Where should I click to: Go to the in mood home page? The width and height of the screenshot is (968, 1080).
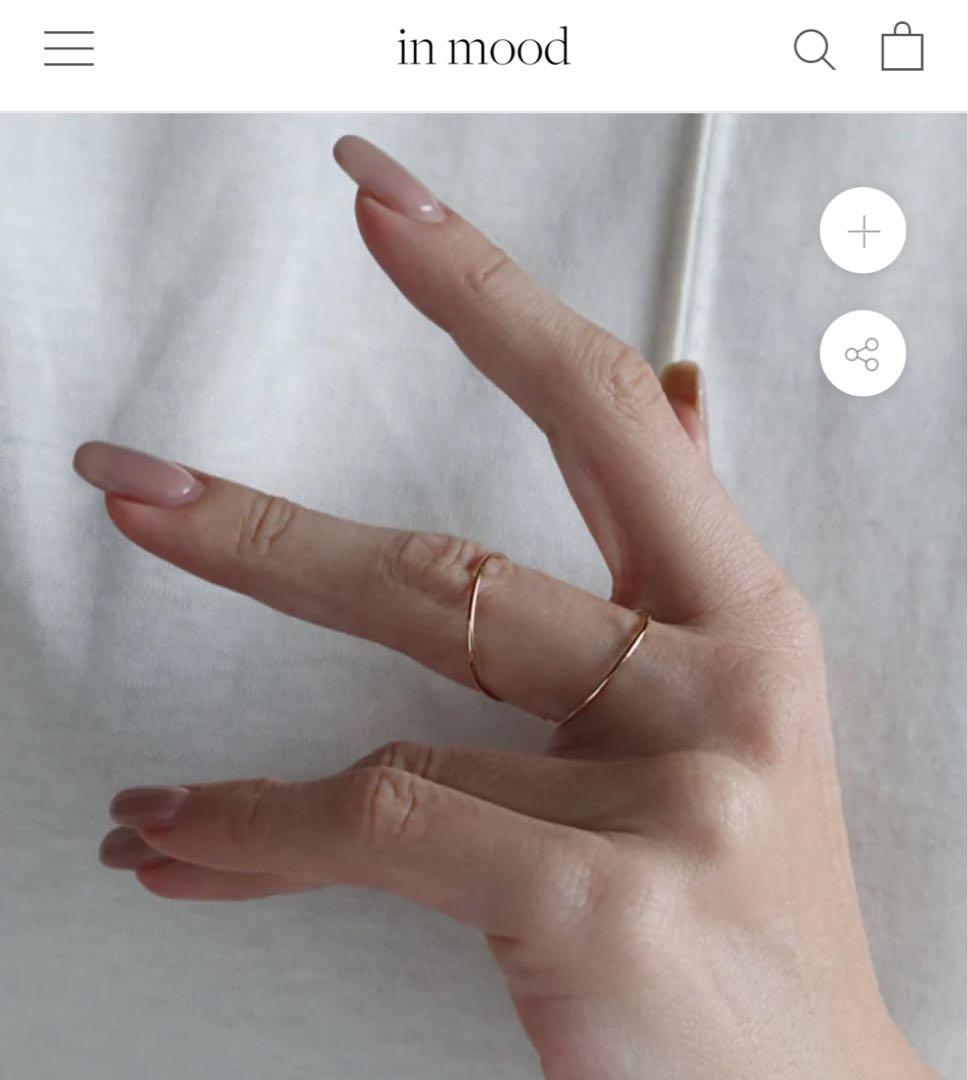click(483, 48)
